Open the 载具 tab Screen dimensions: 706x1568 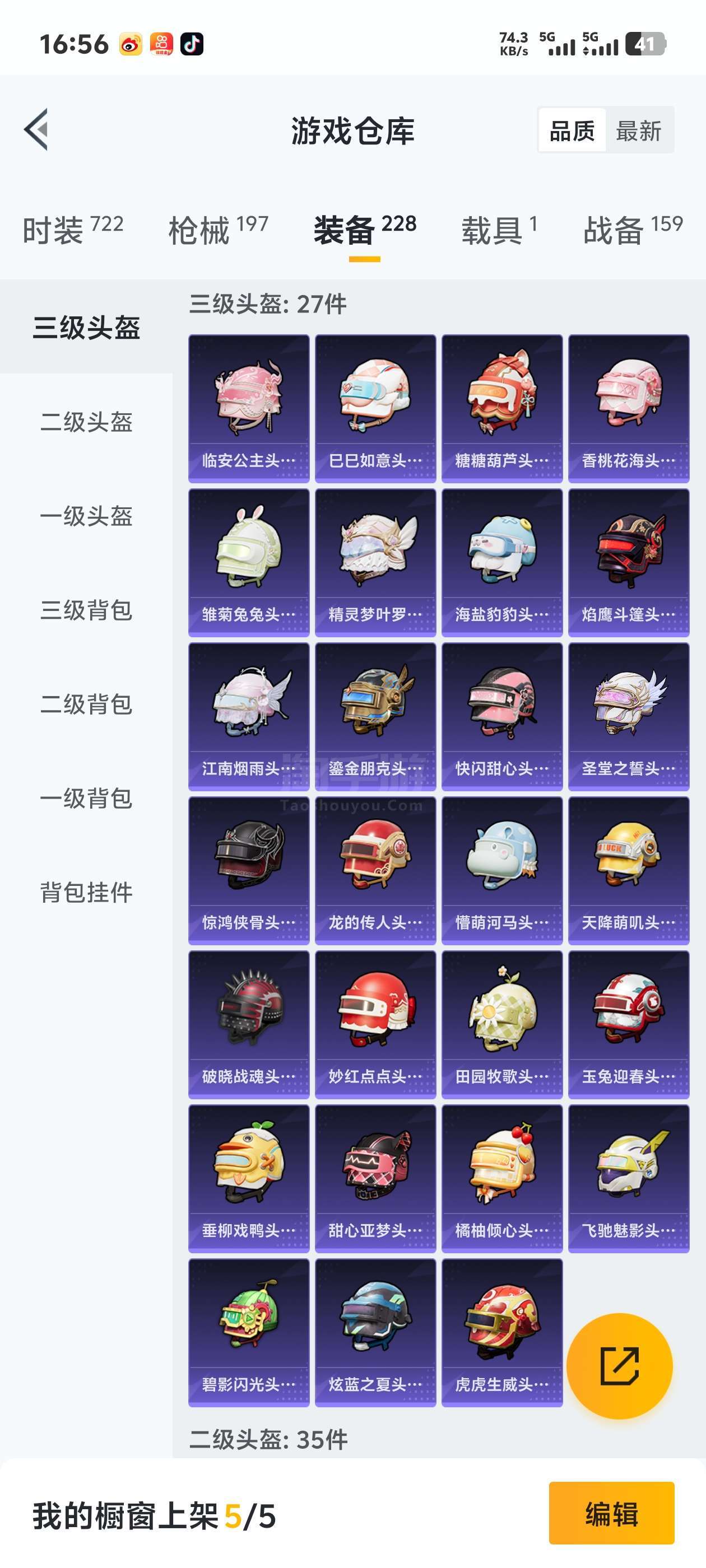pyautogui.click(x=499, y=230)
